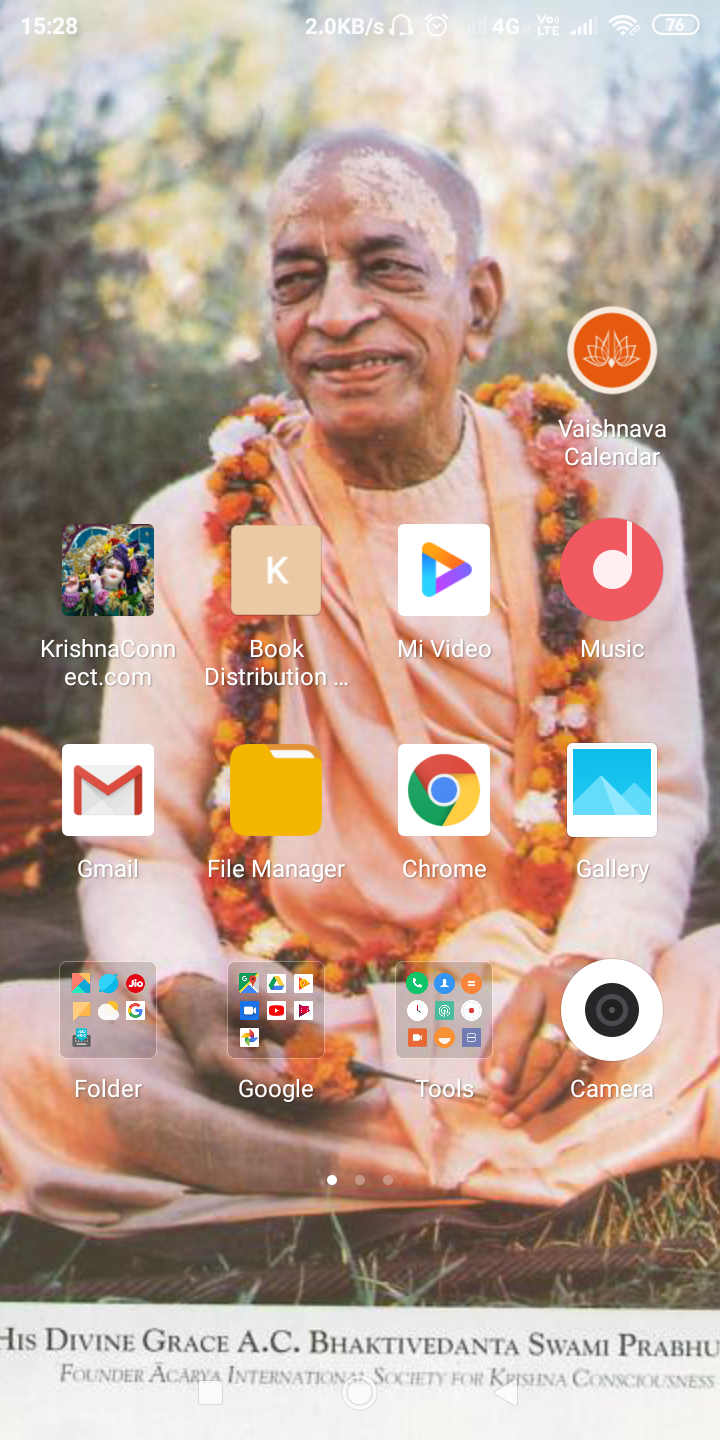This screenshot has height=1440, width=720.
Task: Expand the folder named Folder
Action: [108, 1010]
